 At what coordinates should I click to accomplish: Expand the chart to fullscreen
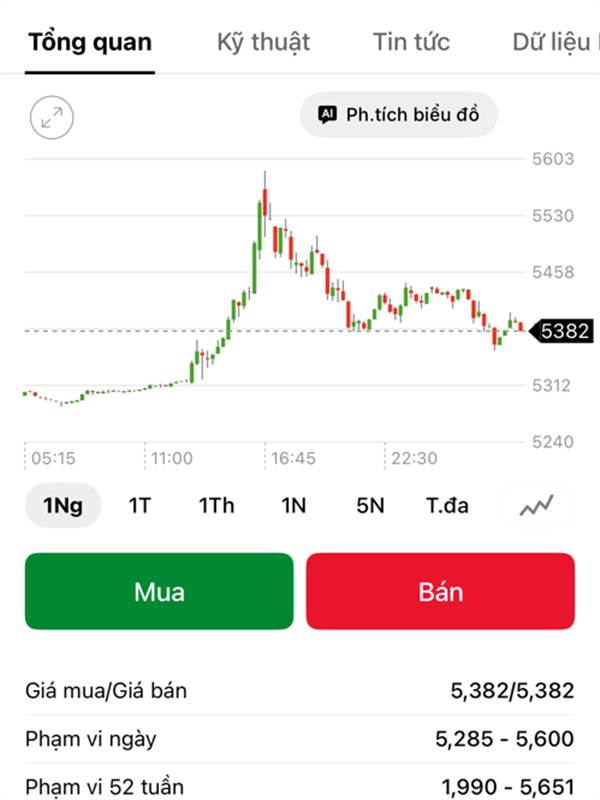coord(52,116)
